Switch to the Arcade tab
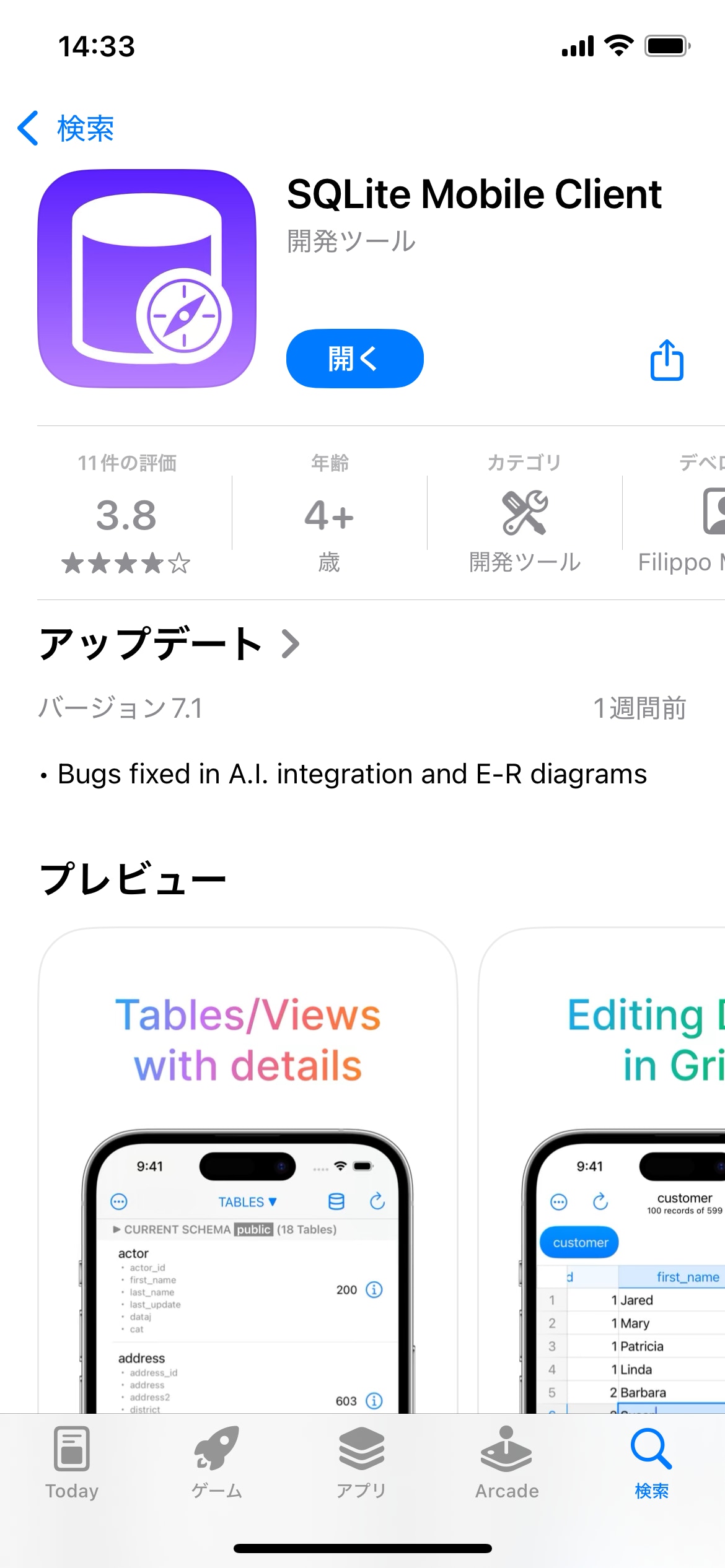Viewport: 725px width, 1568px height. 507,1463
